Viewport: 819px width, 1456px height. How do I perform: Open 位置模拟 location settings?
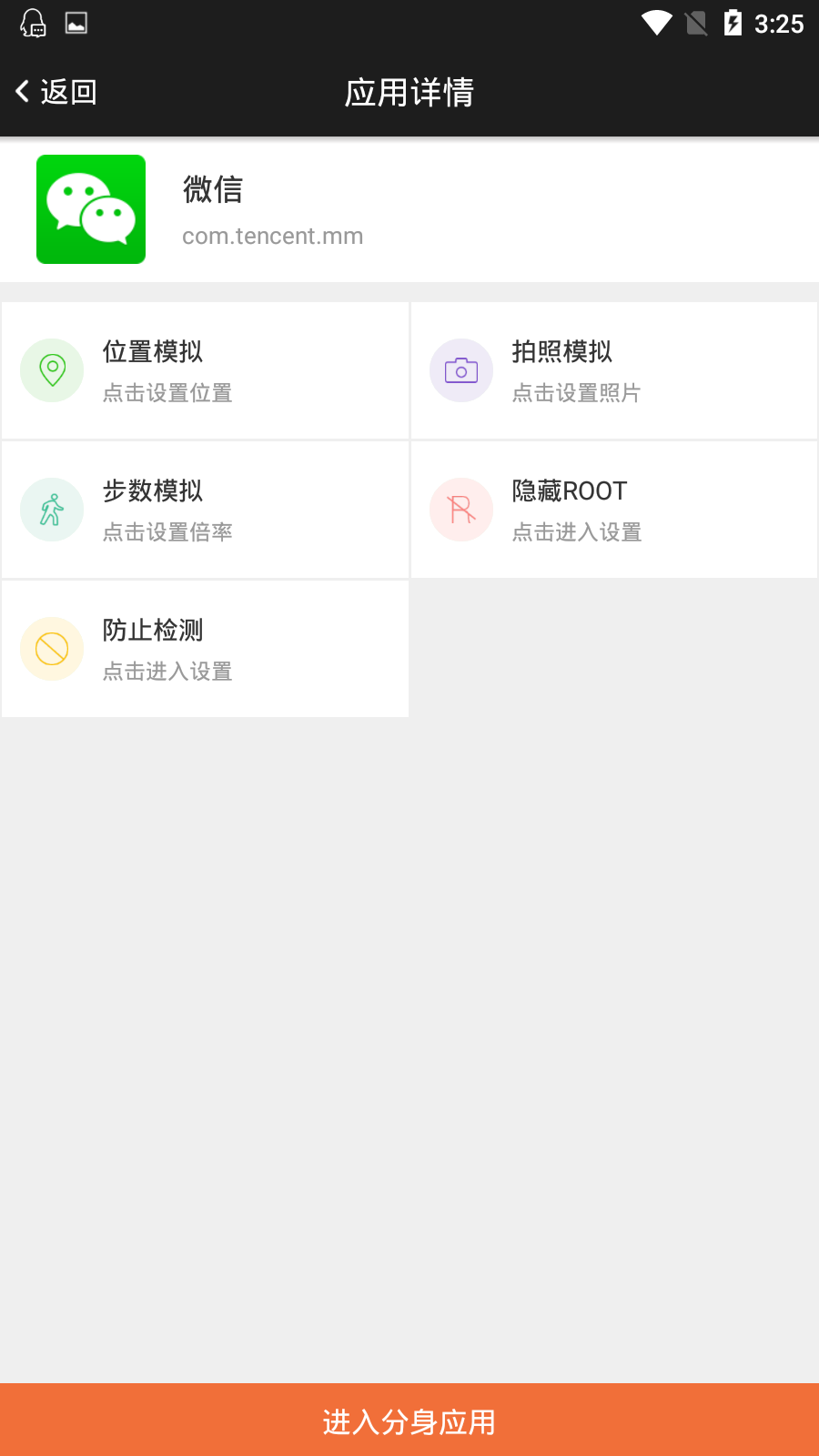click(205, 371)
